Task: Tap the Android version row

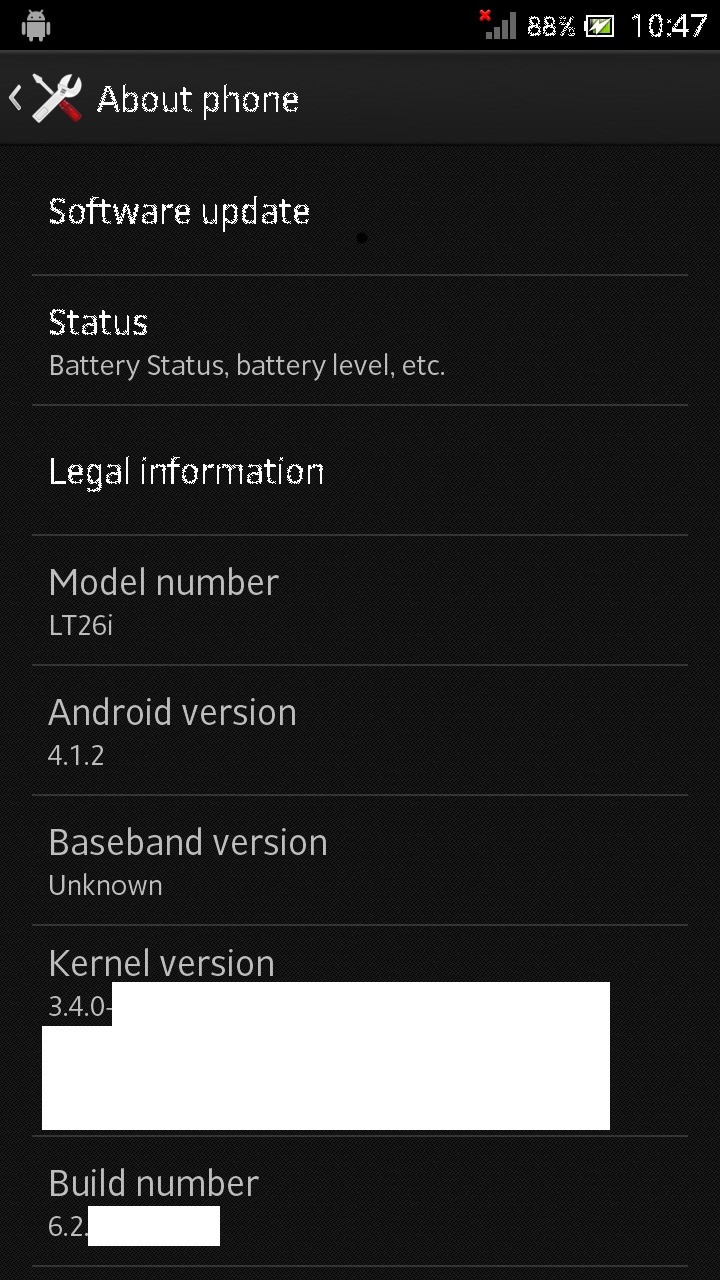Action: click(x=359, y=731)
